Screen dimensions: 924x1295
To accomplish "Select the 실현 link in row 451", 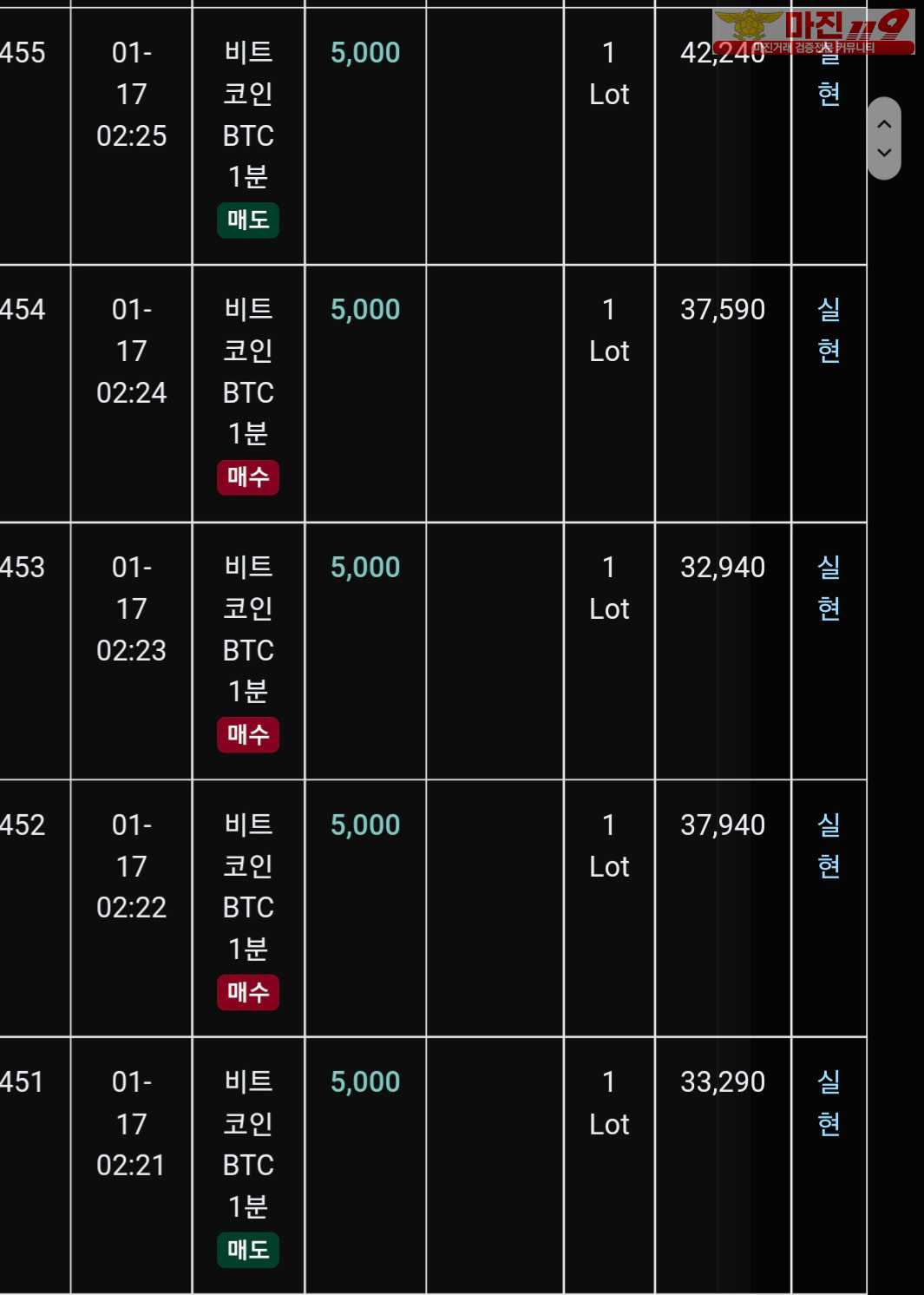I will pos(829,1102).
